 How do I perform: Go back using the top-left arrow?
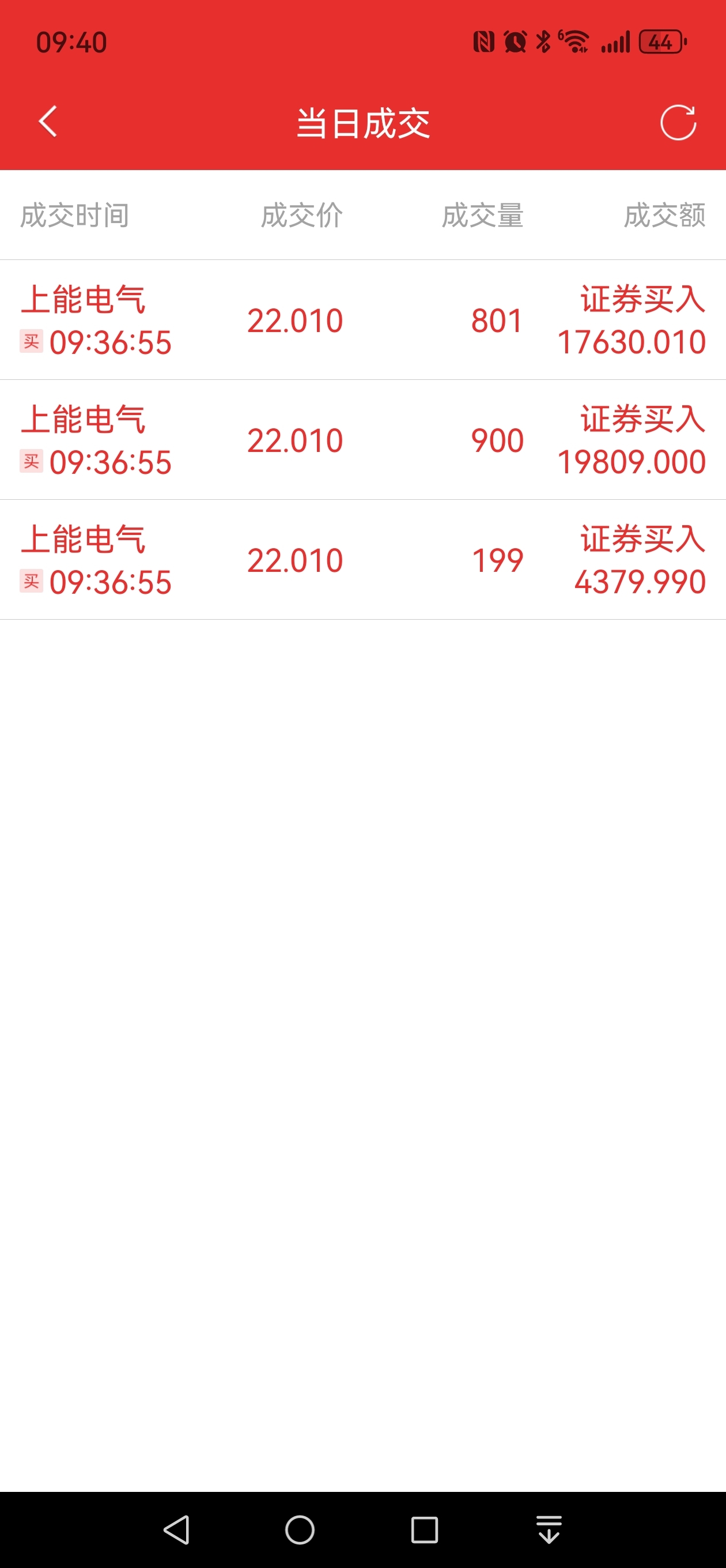[47, 122]
